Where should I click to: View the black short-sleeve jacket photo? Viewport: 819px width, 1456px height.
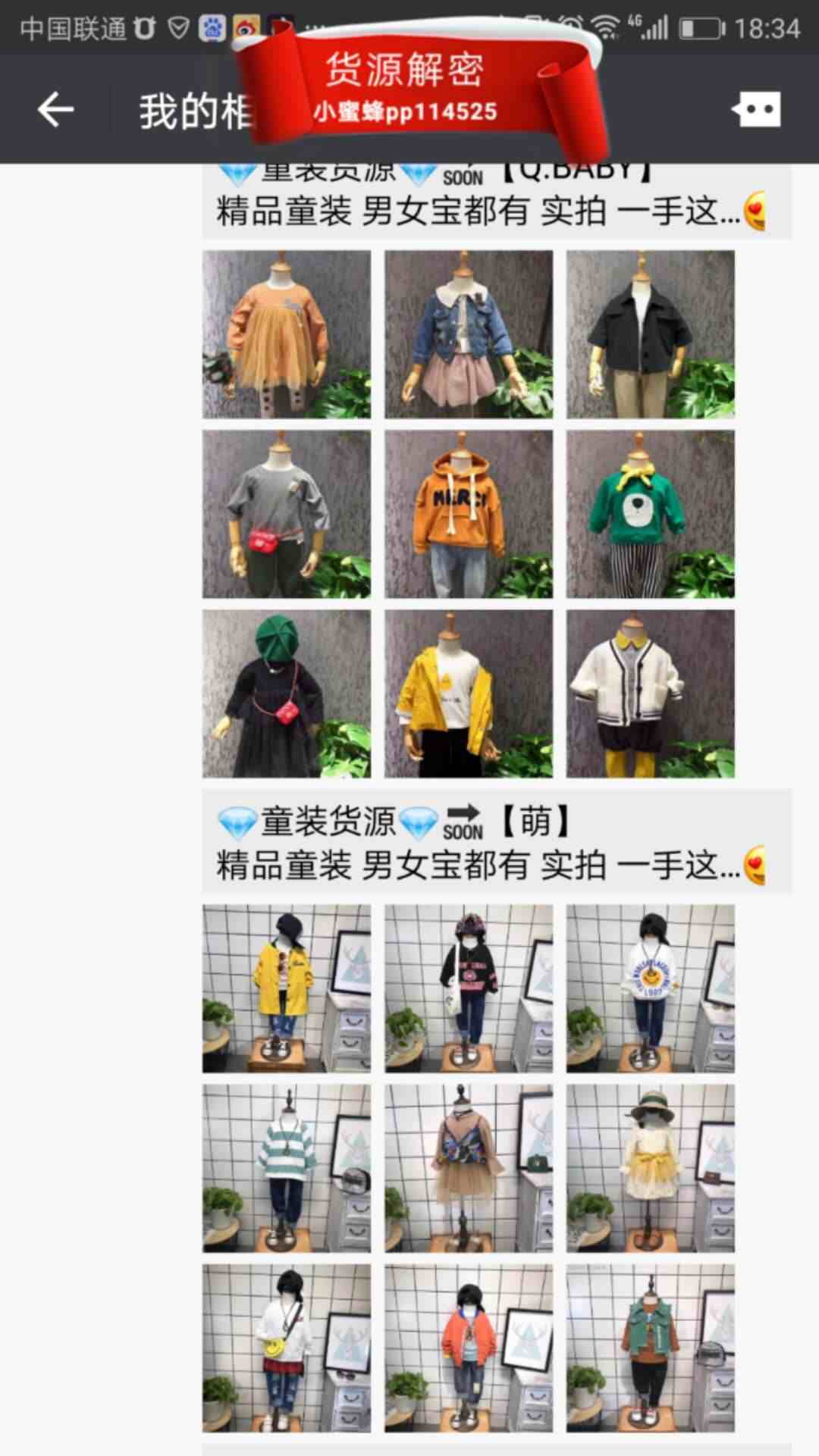tap(651, 334)
